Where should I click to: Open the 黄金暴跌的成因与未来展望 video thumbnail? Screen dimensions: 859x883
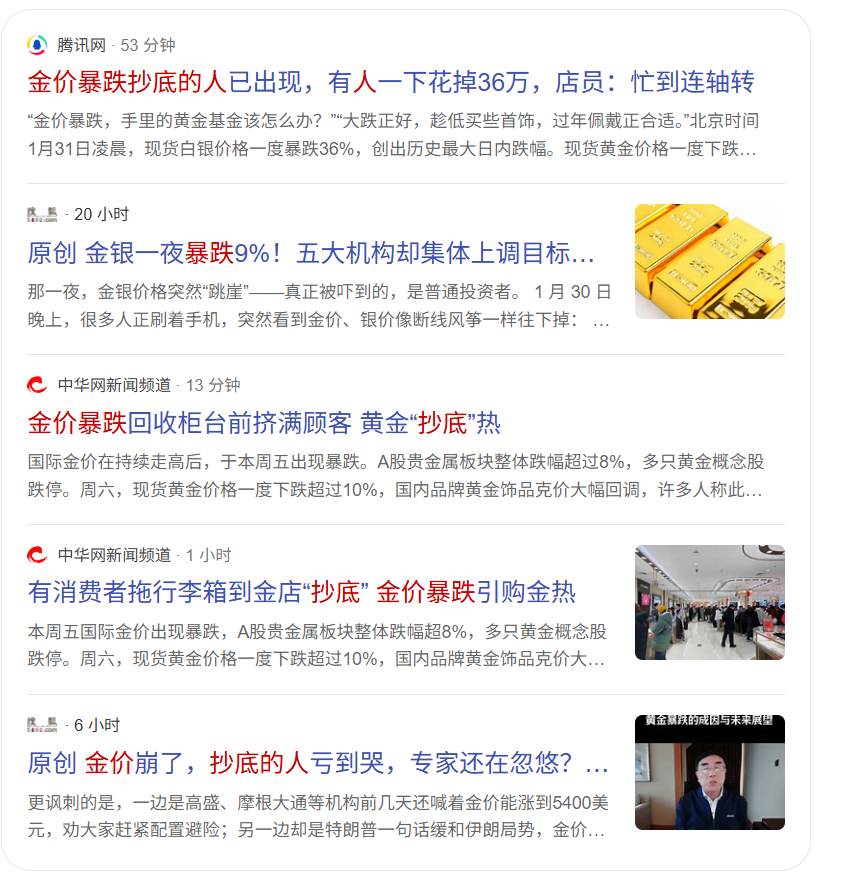[x=709, y=772]
